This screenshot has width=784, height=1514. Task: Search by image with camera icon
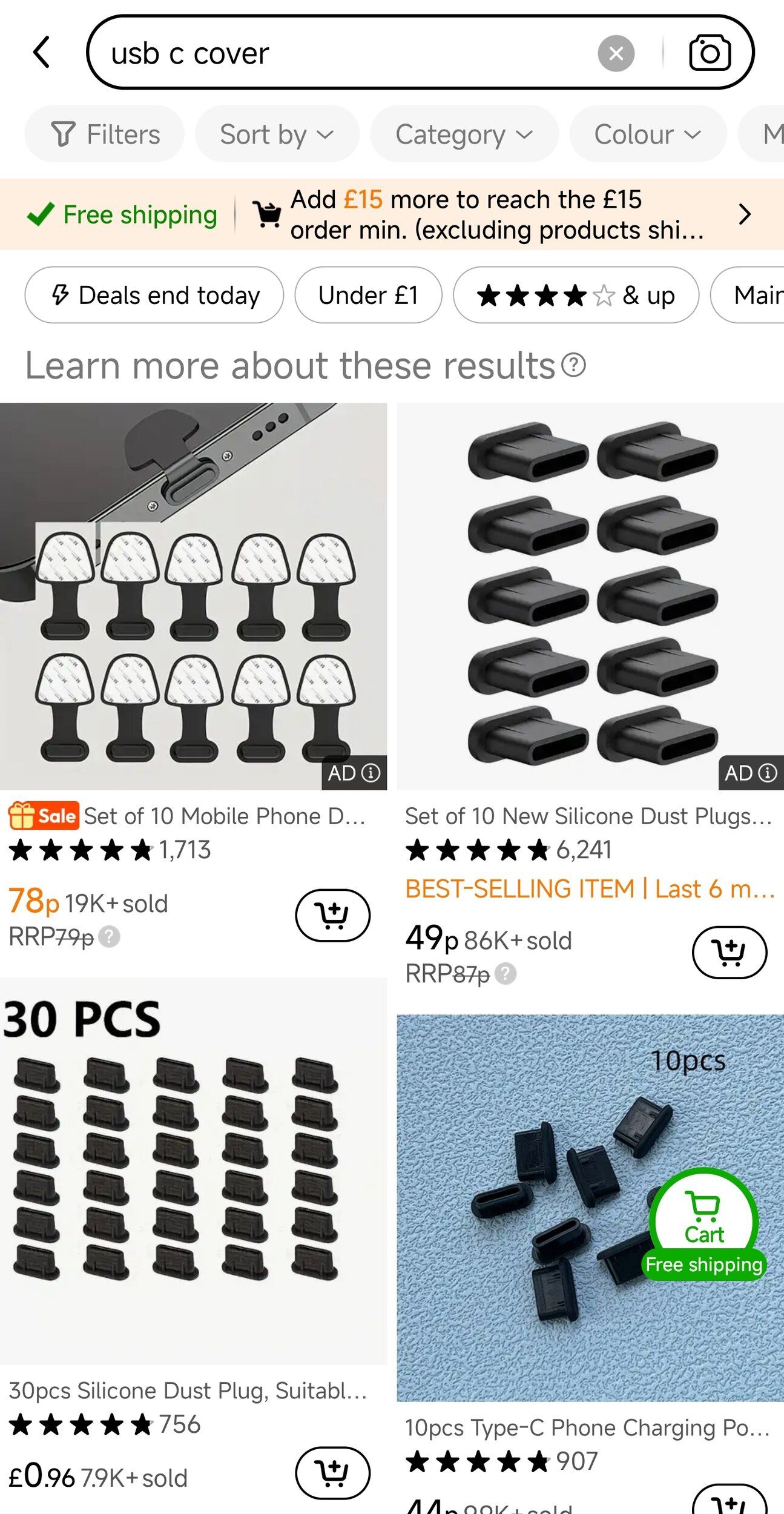tap(710, 53)
